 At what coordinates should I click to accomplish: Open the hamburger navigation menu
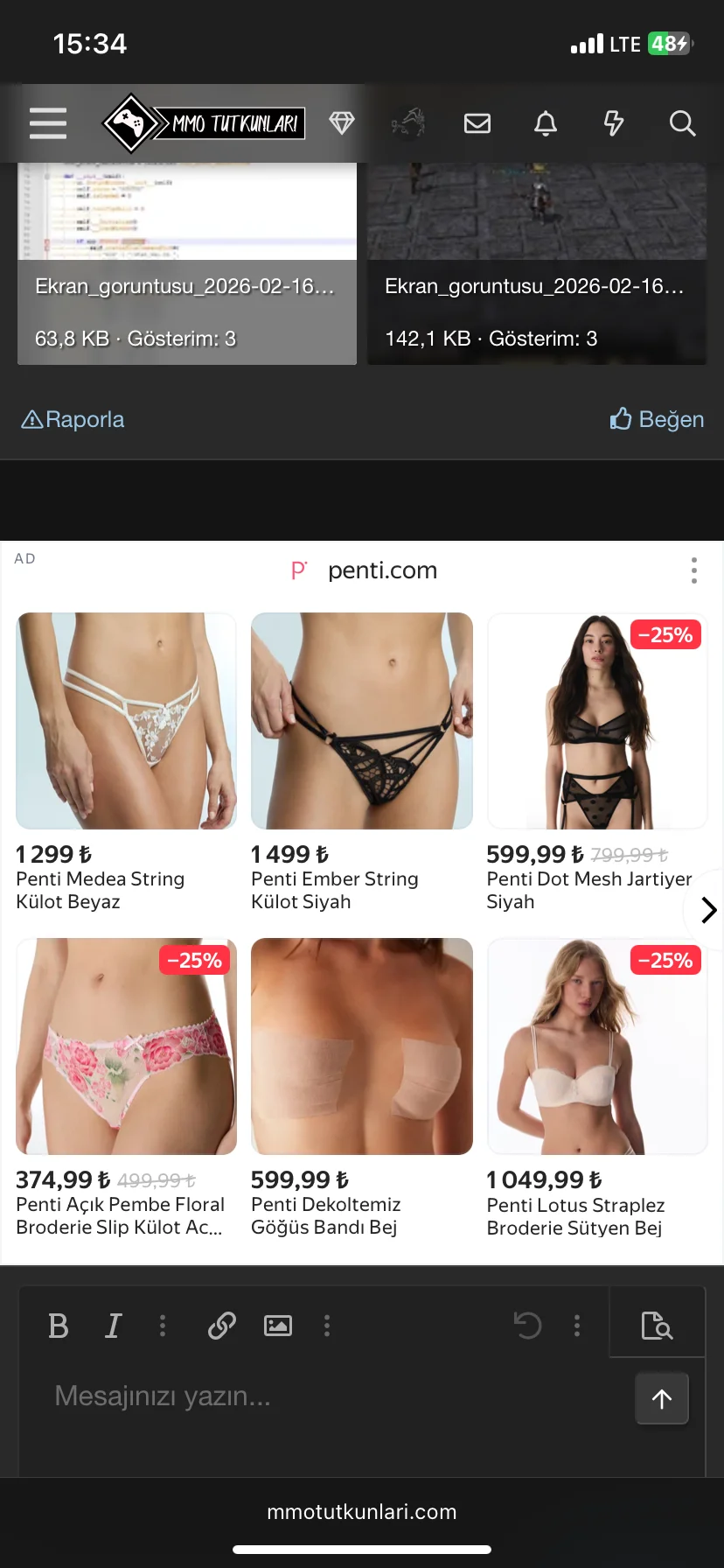48,123
